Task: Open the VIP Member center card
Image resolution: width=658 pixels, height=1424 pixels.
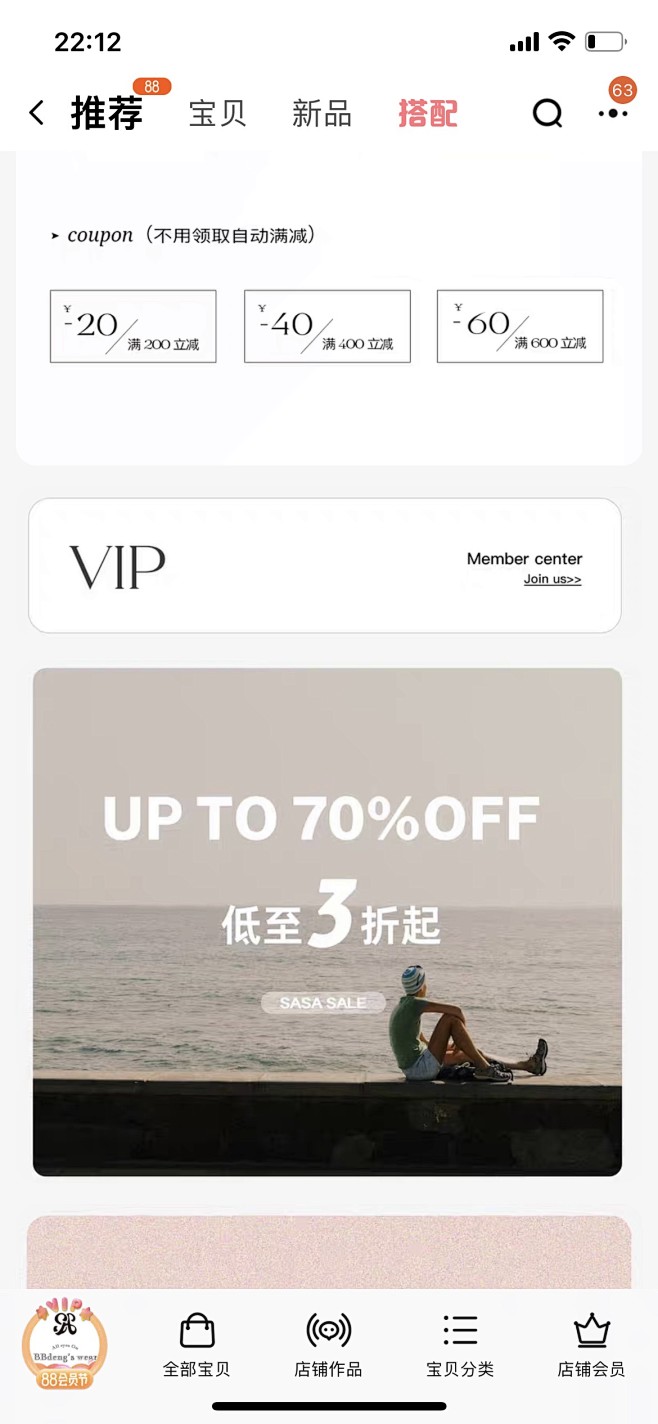Action: coord(325,566)
